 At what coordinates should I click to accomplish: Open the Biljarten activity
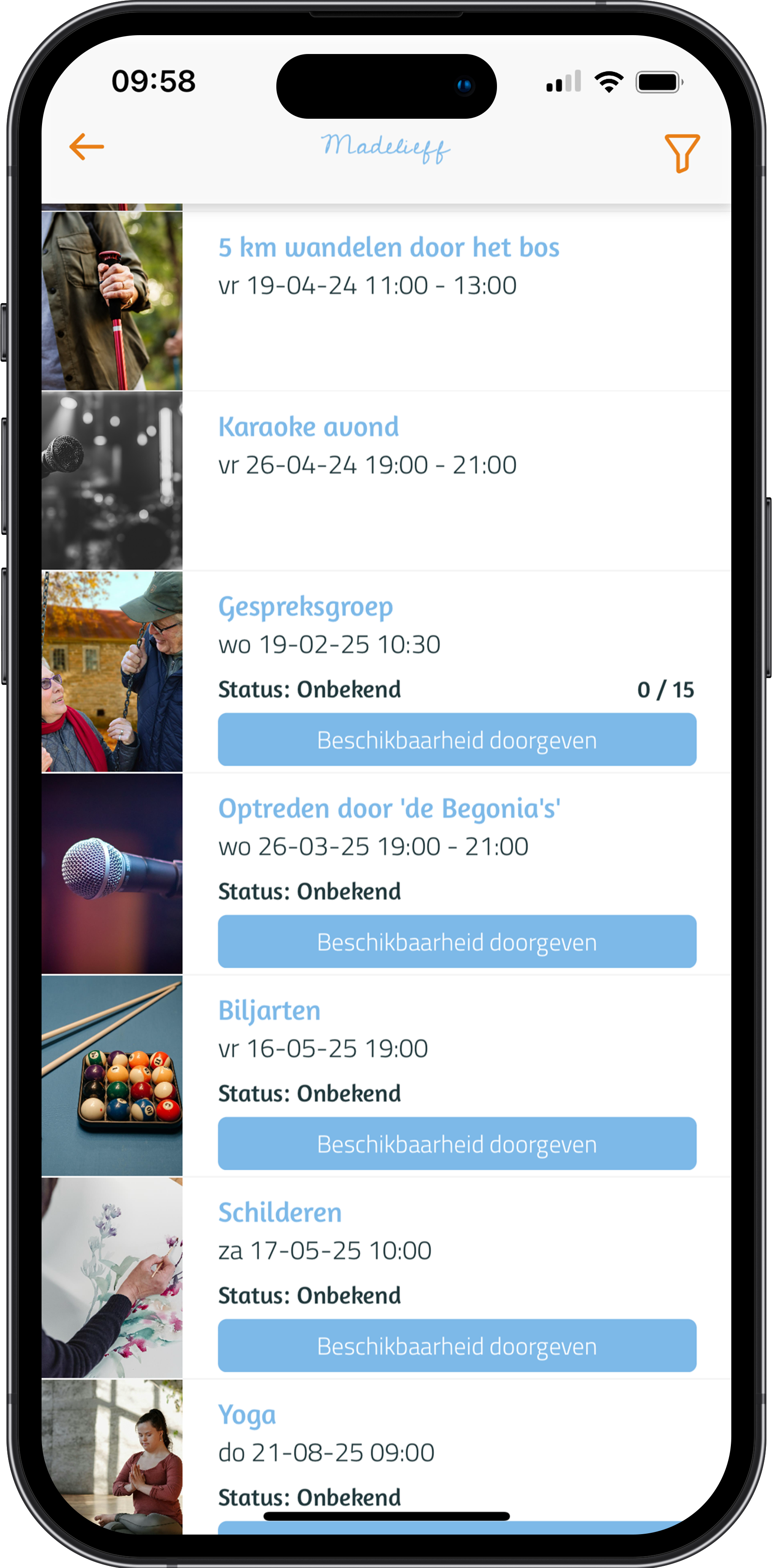269,1011
